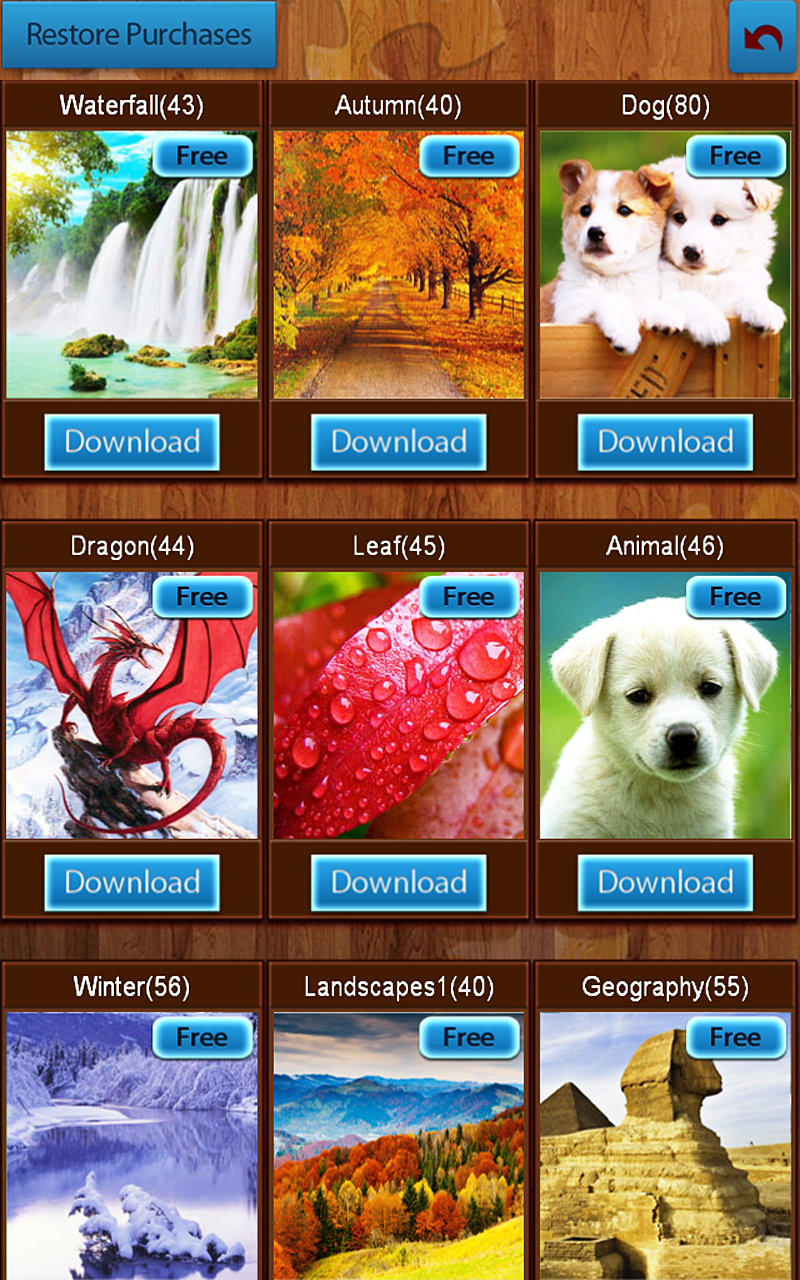Click the Free badge on Geography pack
This screenshot has height=1280, width=800.
click(736, 1038)
